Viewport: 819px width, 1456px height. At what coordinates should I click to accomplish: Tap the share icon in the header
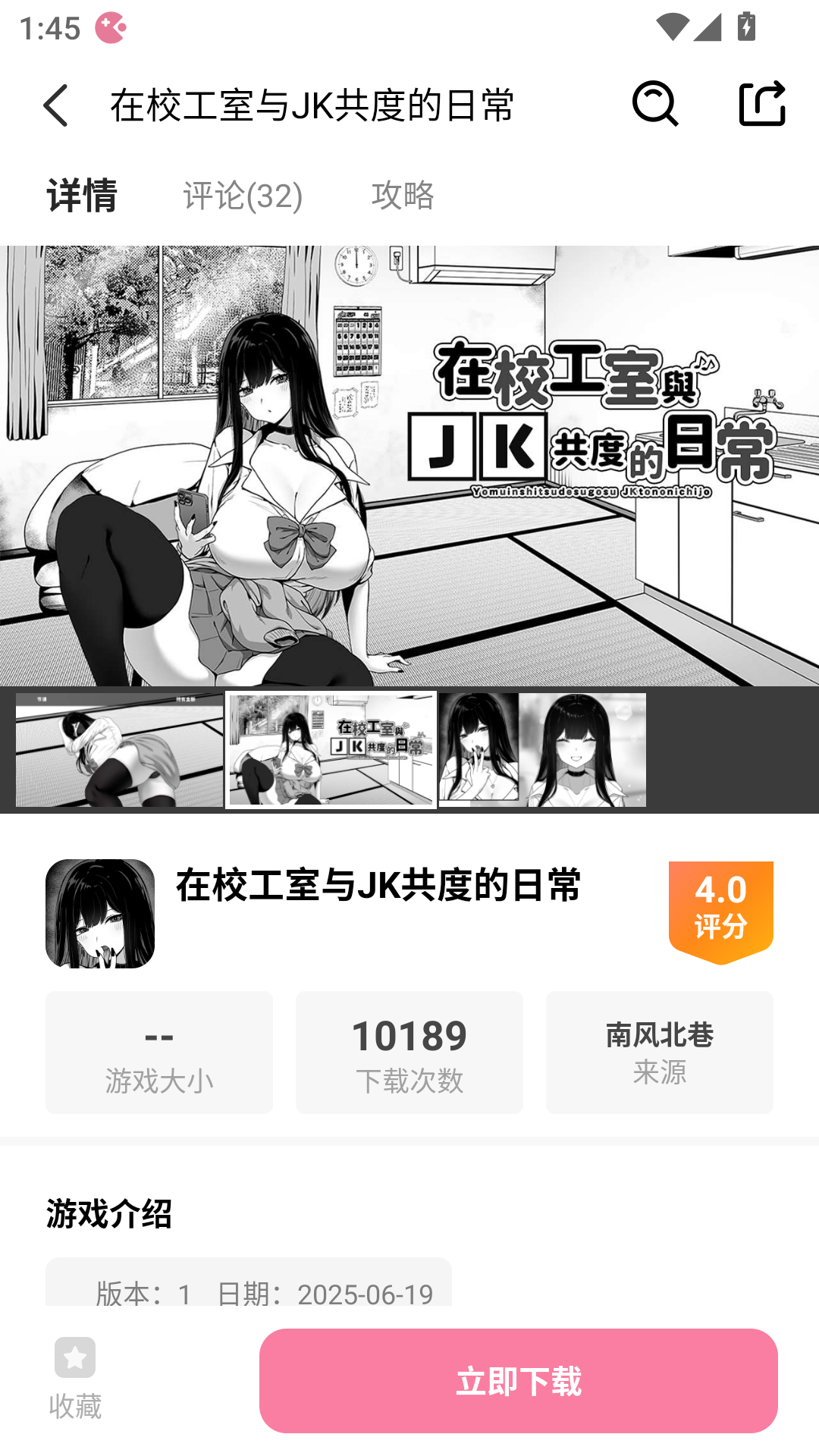coord(763,105)
